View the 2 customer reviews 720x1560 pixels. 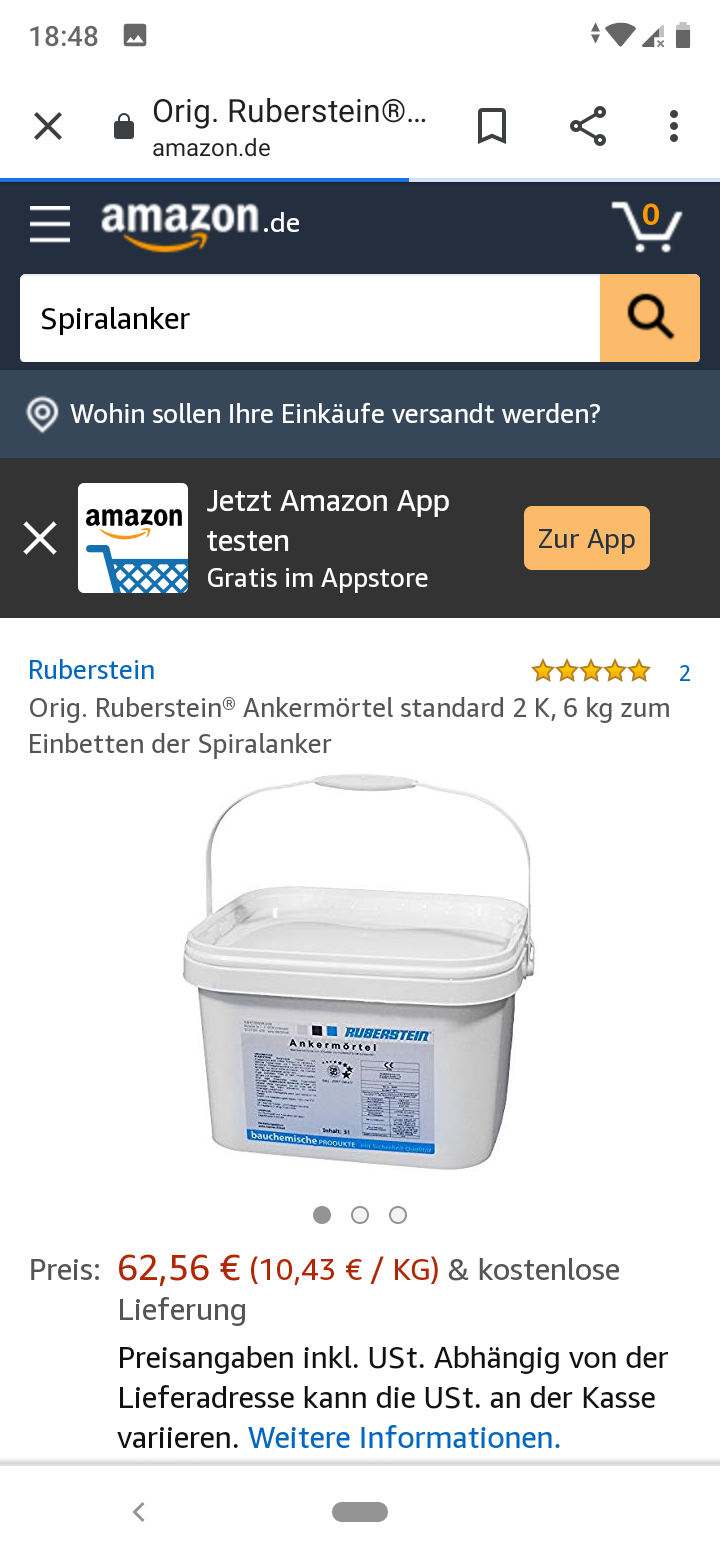point(684,673)
